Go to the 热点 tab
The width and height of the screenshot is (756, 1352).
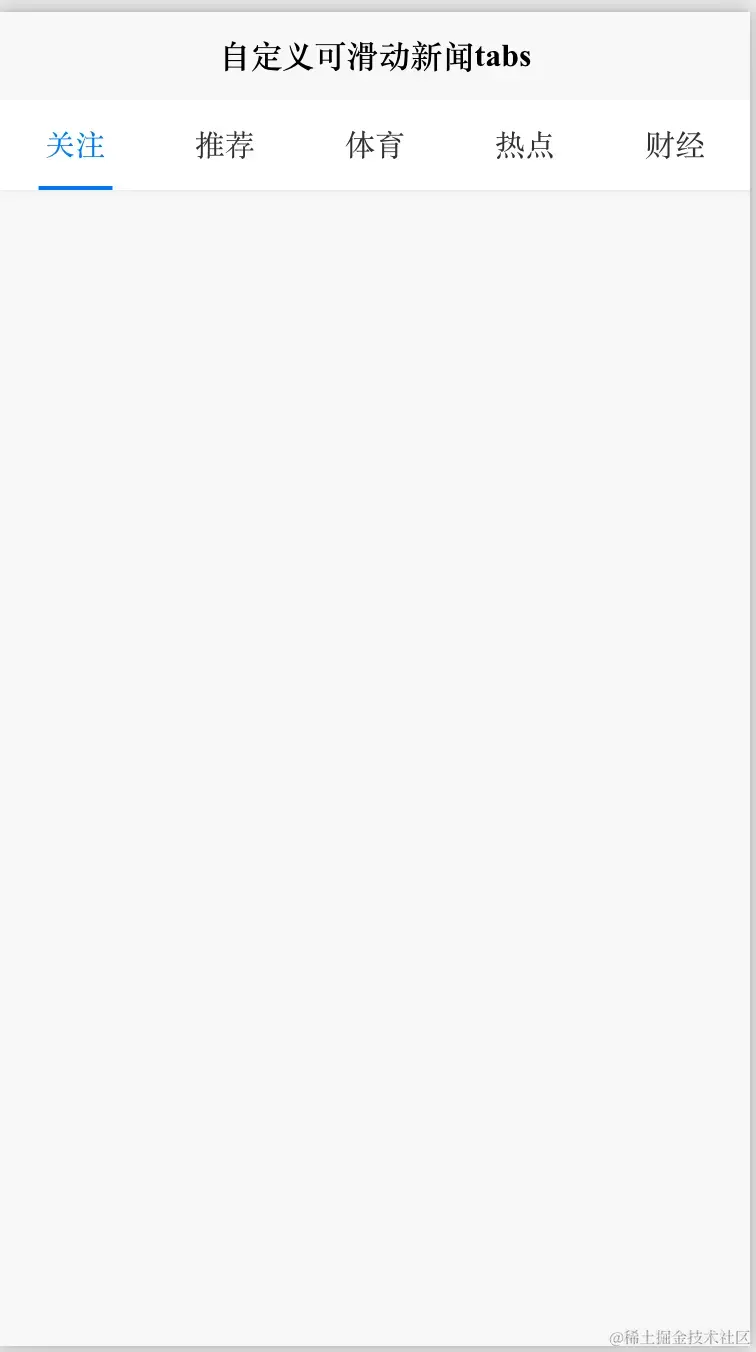click(x=525, y=146)
